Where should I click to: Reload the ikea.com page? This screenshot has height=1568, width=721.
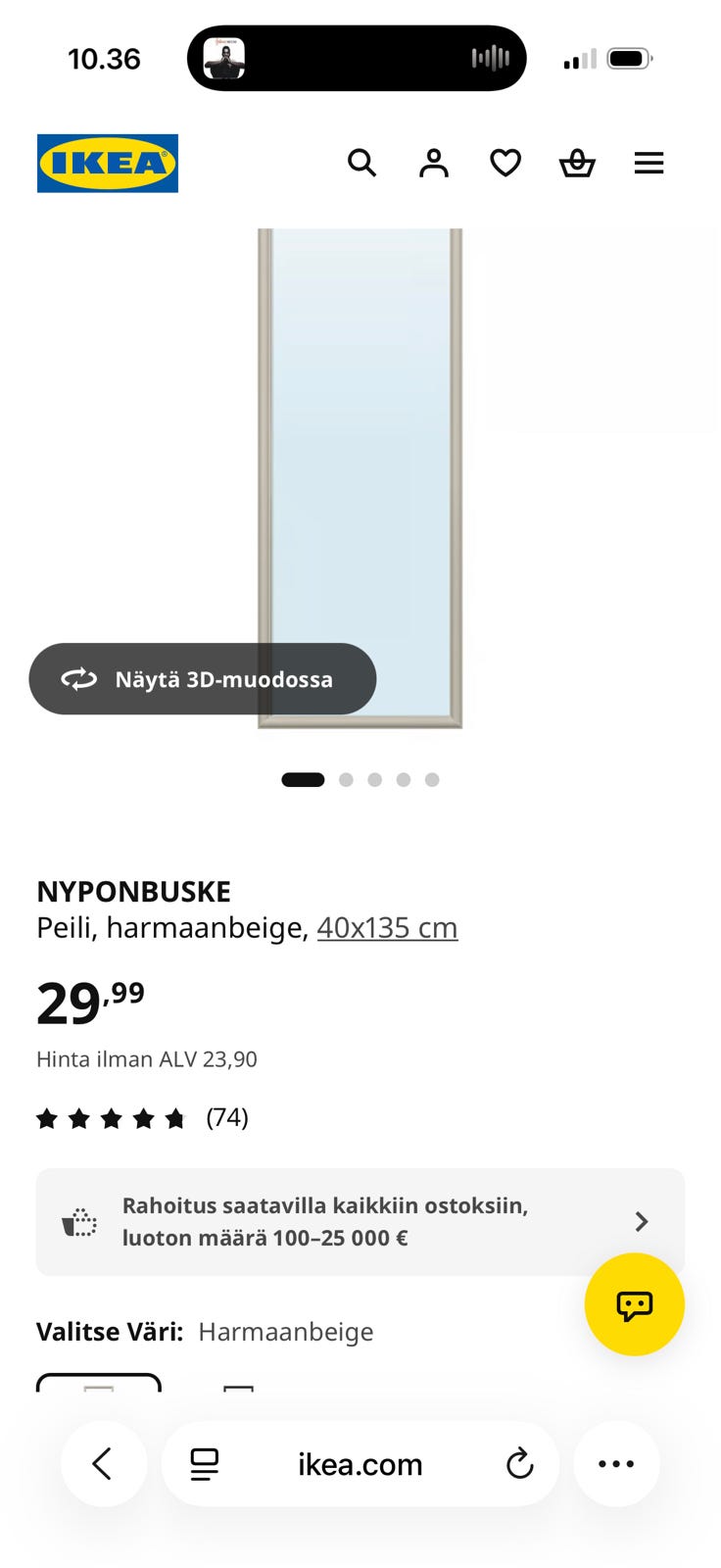pos(519,1464)
